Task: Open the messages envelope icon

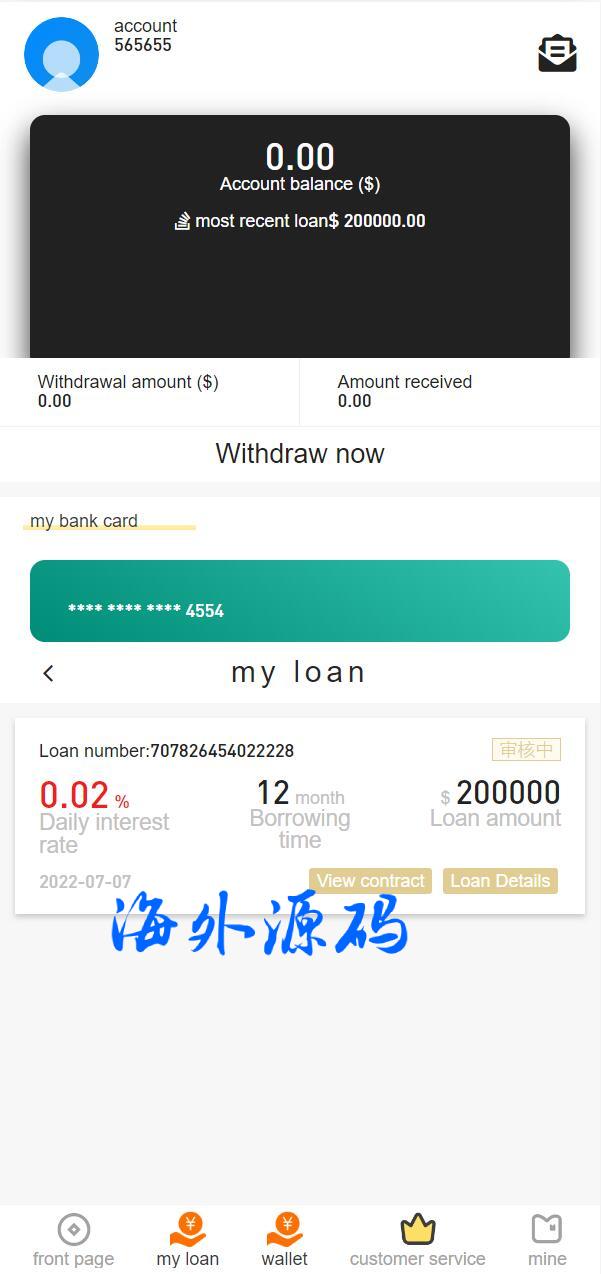Action: pyautogui.click(x=557, y=54)
